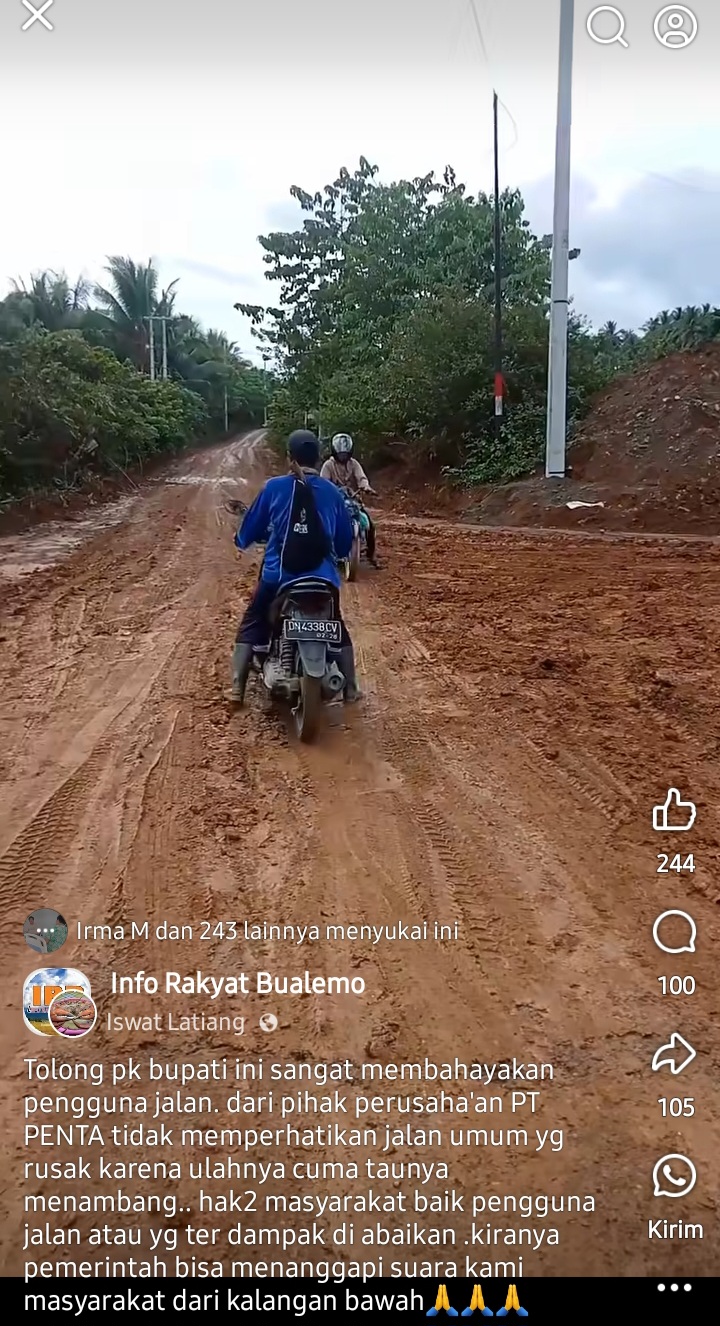This screenshot has width=720, height=1326.
Task: Open Info Rakyat Bualemo group page
Action: point(237,984)
